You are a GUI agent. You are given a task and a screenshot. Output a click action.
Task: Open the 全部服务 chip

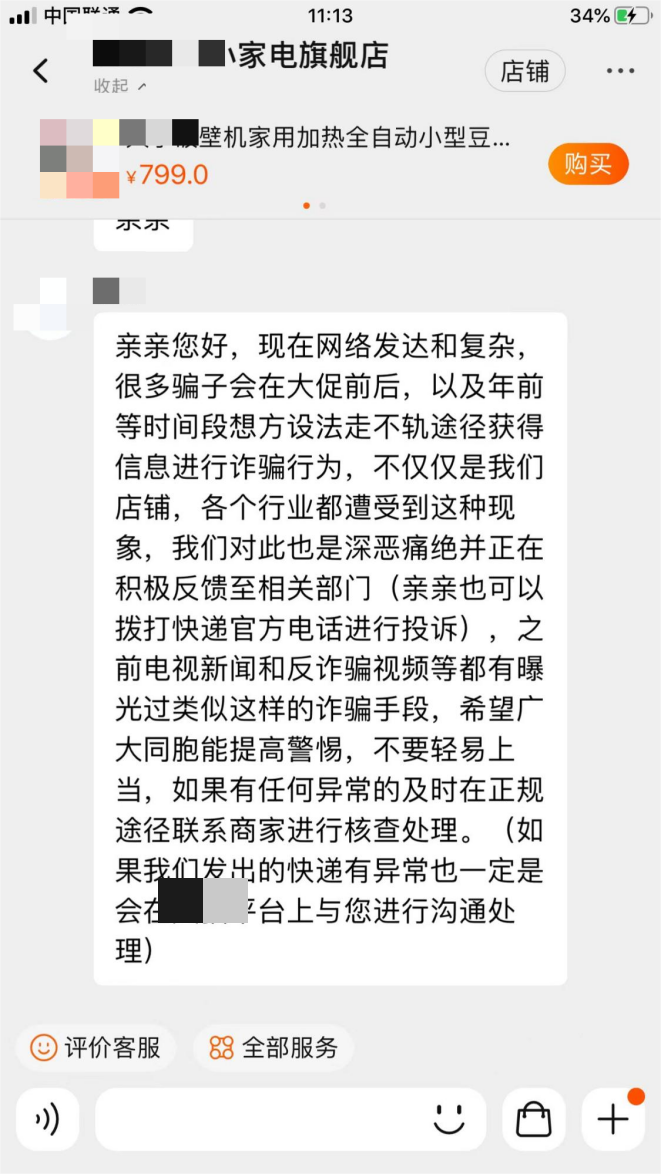point(273,1048)
